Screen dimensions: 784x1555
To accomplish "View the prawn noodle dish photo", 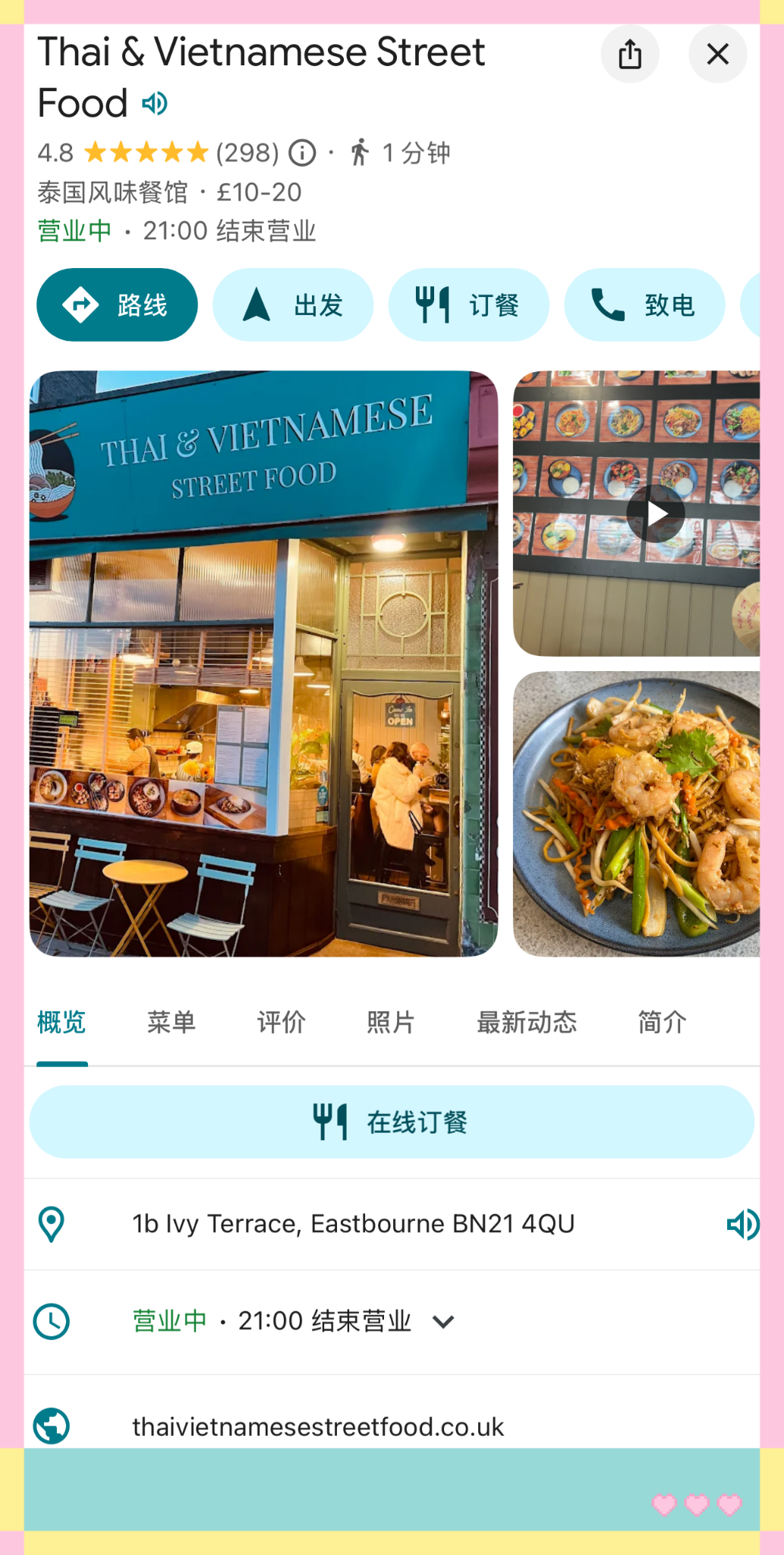I will (636, 814).
